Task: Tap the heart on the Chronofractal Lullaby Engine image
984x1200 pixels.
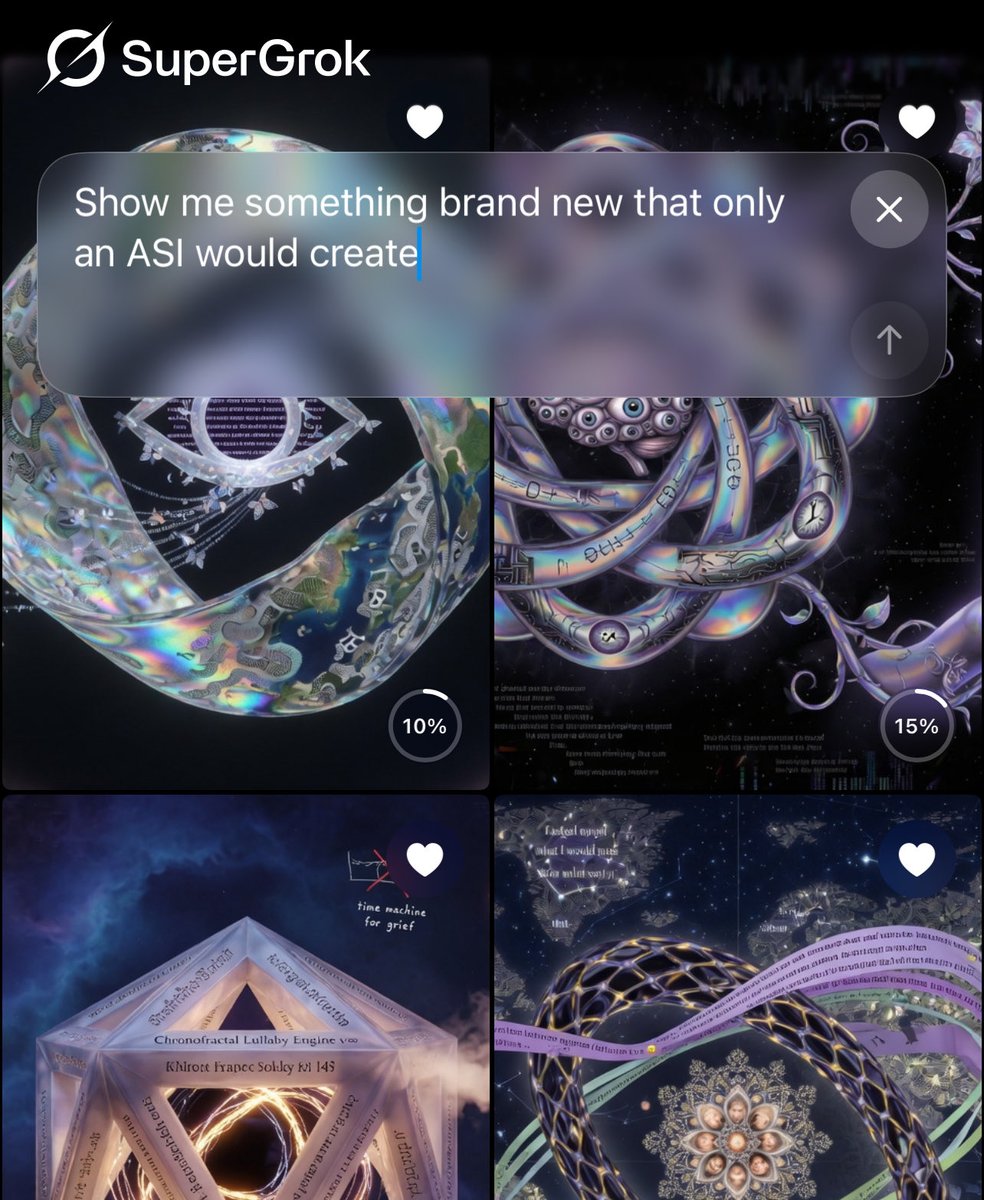Action: coord(425,858)
